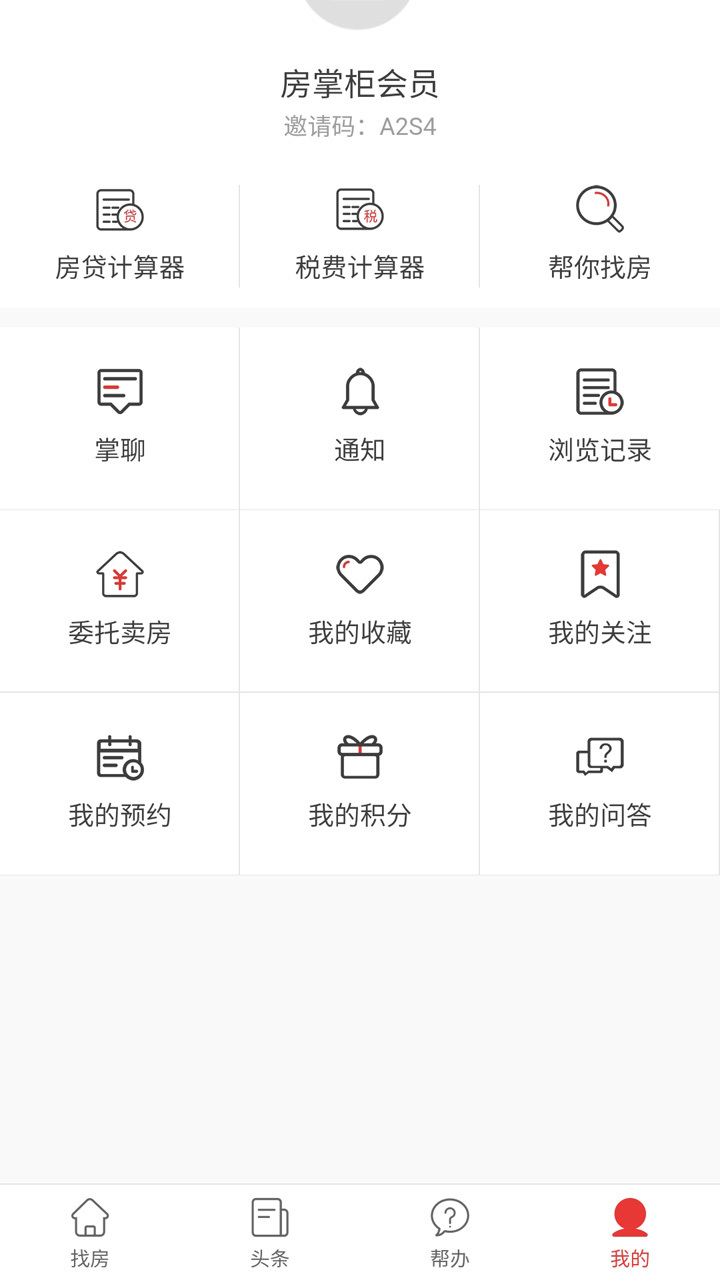
Task: Open 我的问答 questions and answers
Action: coord(600,783)
